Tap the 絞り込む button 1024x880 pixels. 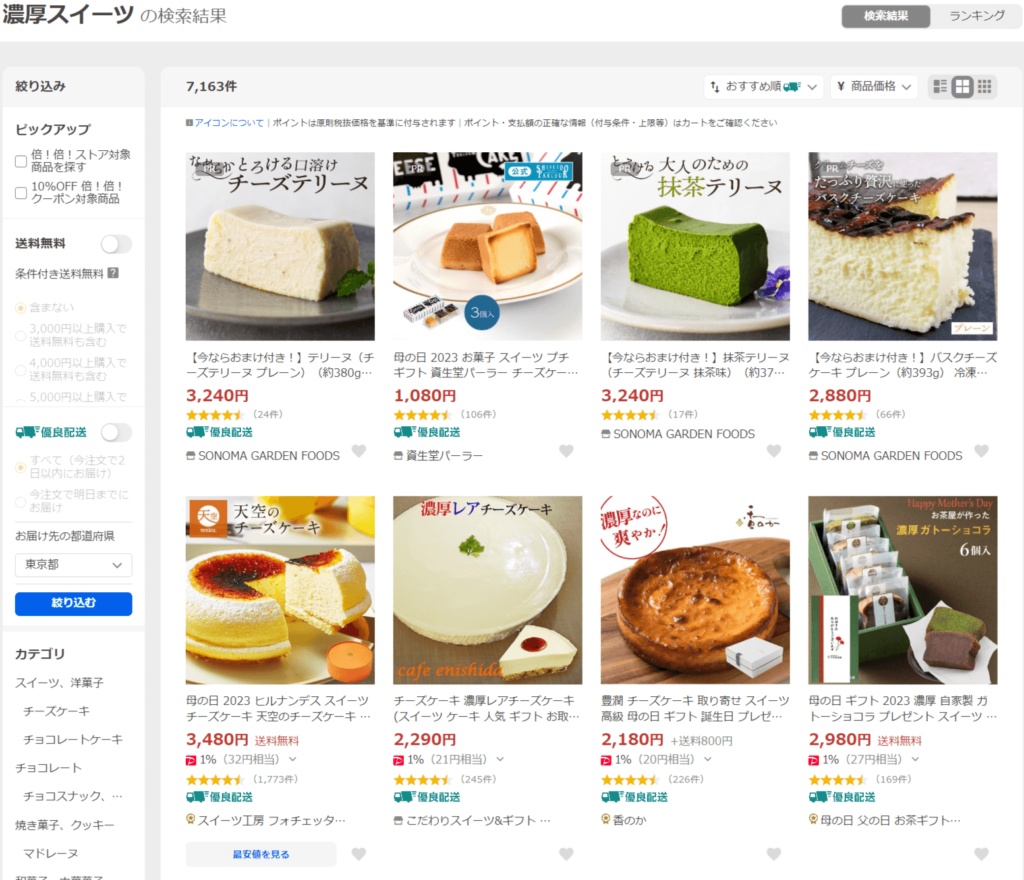point(73,604)
